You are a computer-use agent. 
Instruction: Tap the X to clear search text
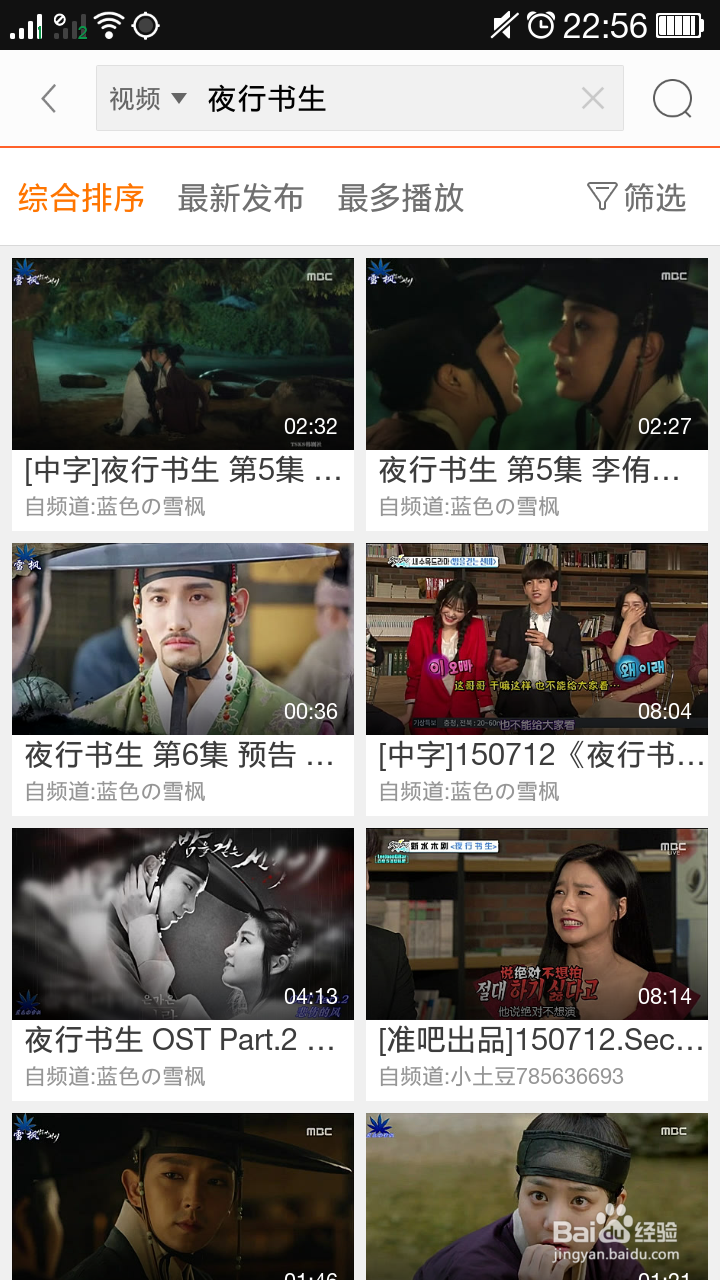(x=593, y=97)
